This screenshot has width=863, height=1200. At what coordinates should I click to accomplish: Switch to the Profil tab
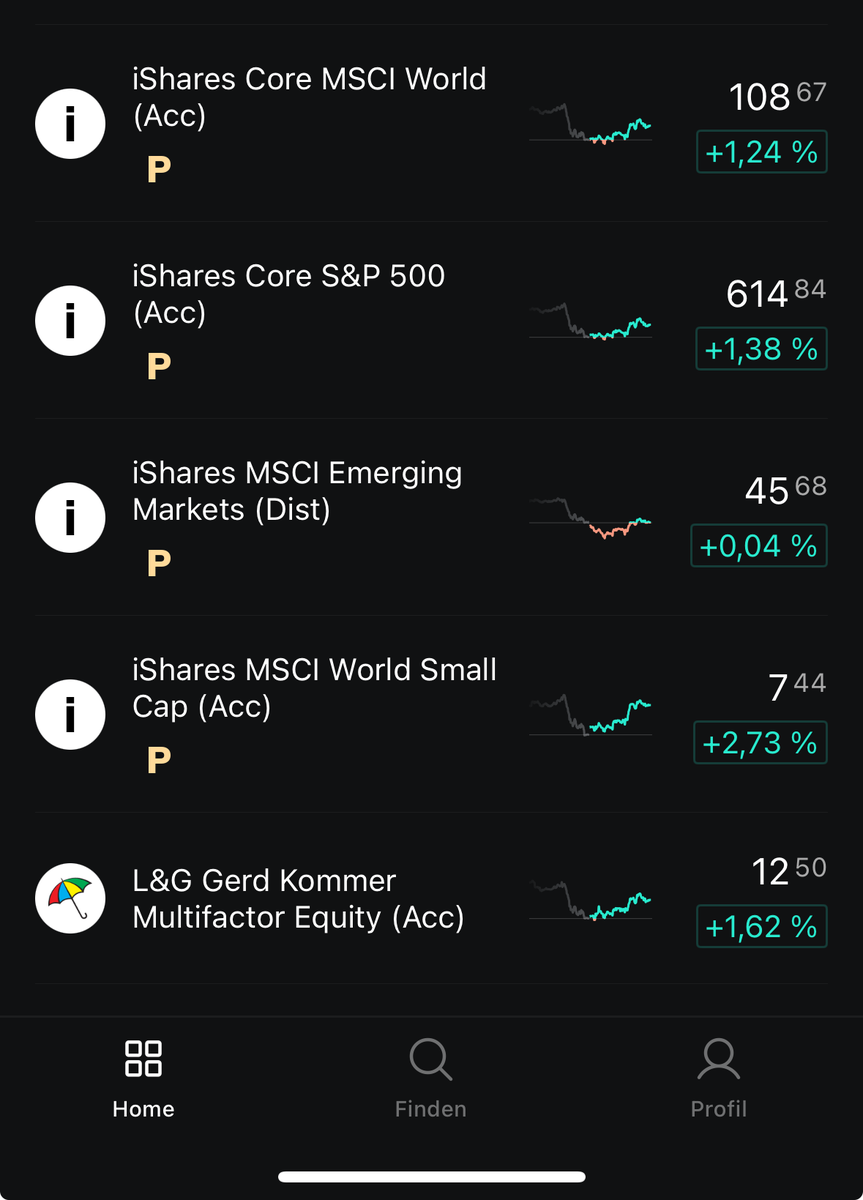(718, 1078)
